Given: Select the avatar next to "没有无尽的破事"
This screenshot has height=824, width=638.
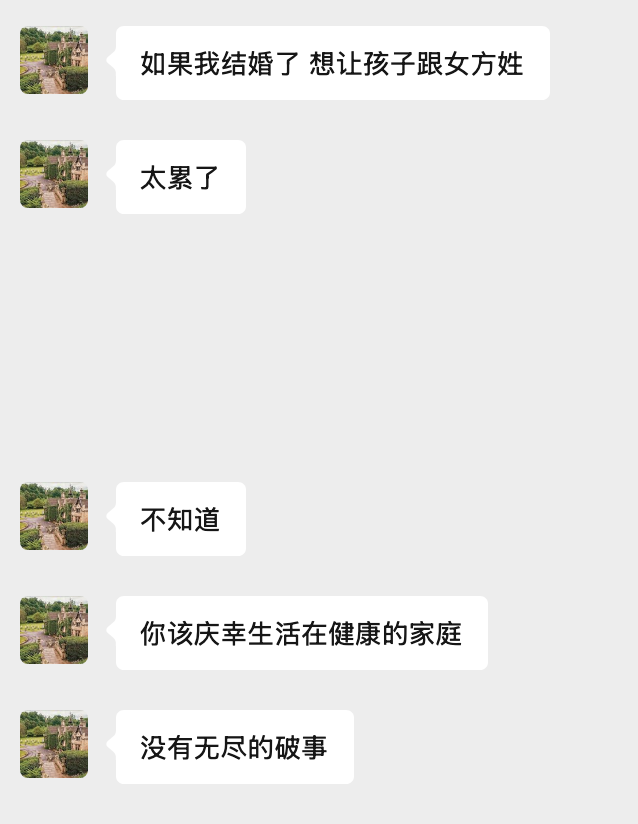Looking at the screenshot, I should (x=54, y=745).
